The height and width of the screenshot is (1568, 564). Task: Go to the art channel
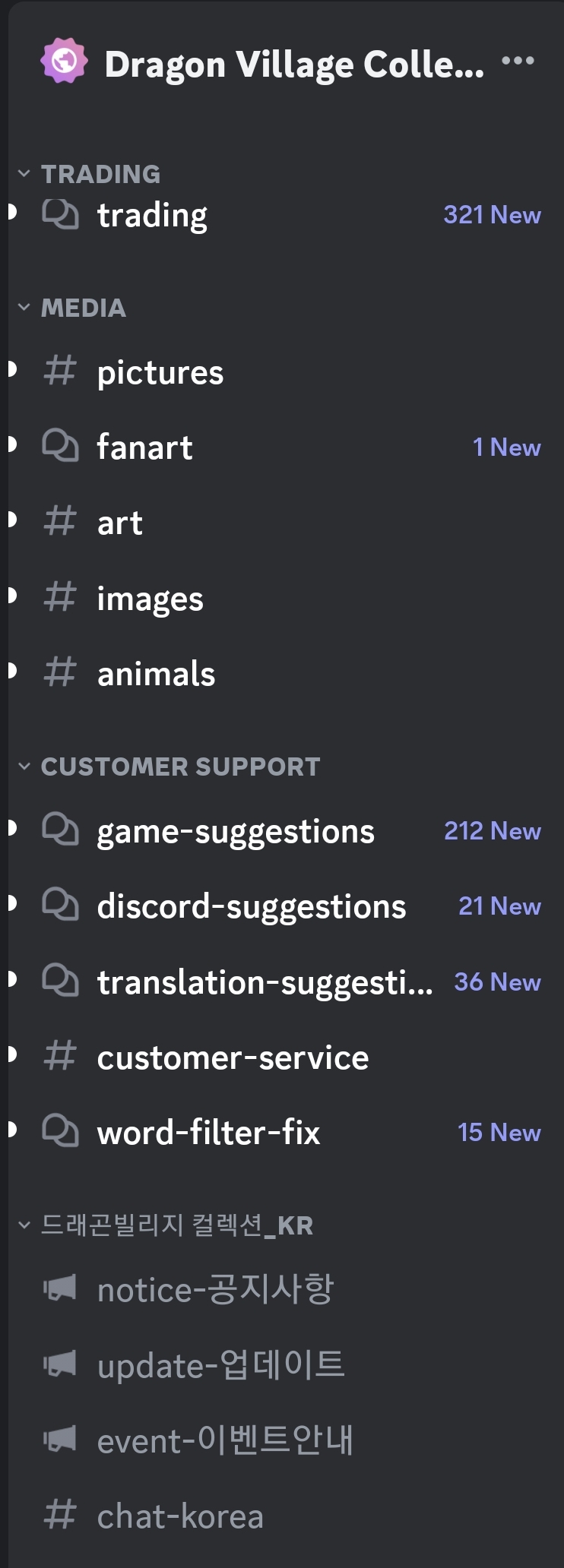pyautogui.click(x=119, y=523)
